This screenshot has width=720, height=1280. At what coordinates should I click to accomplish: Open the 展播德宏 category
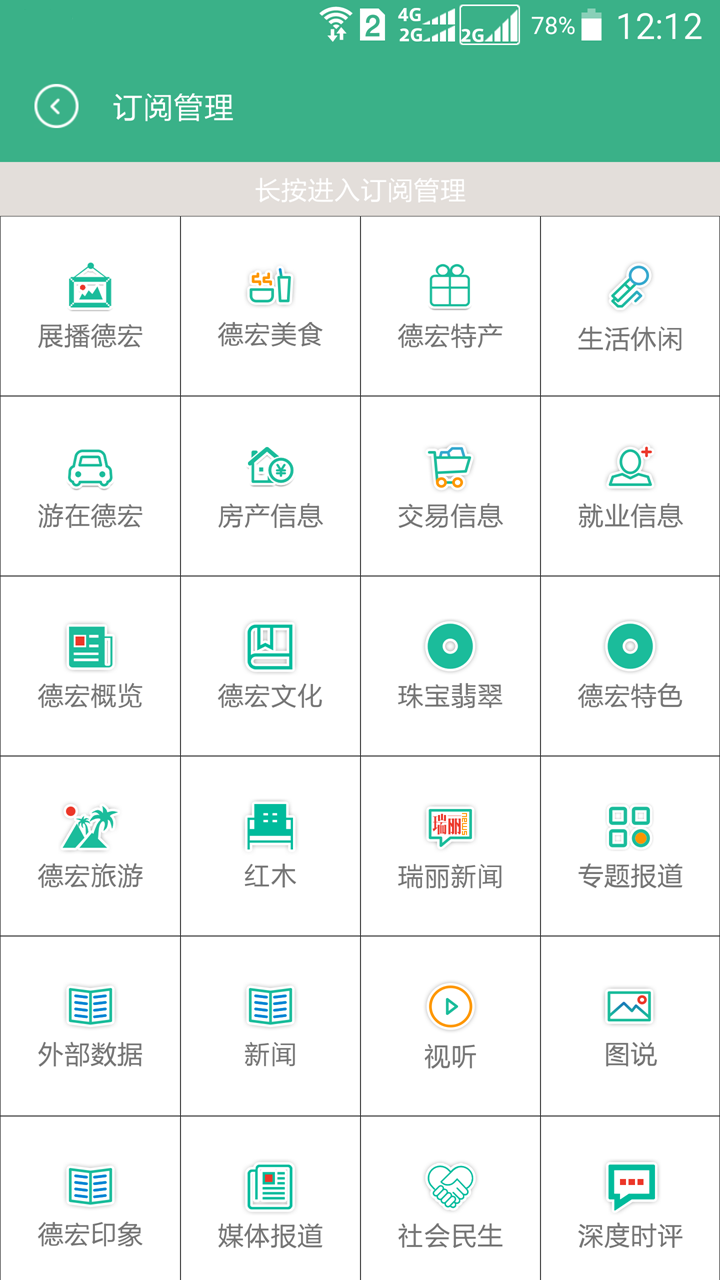[x=90, y=306]
